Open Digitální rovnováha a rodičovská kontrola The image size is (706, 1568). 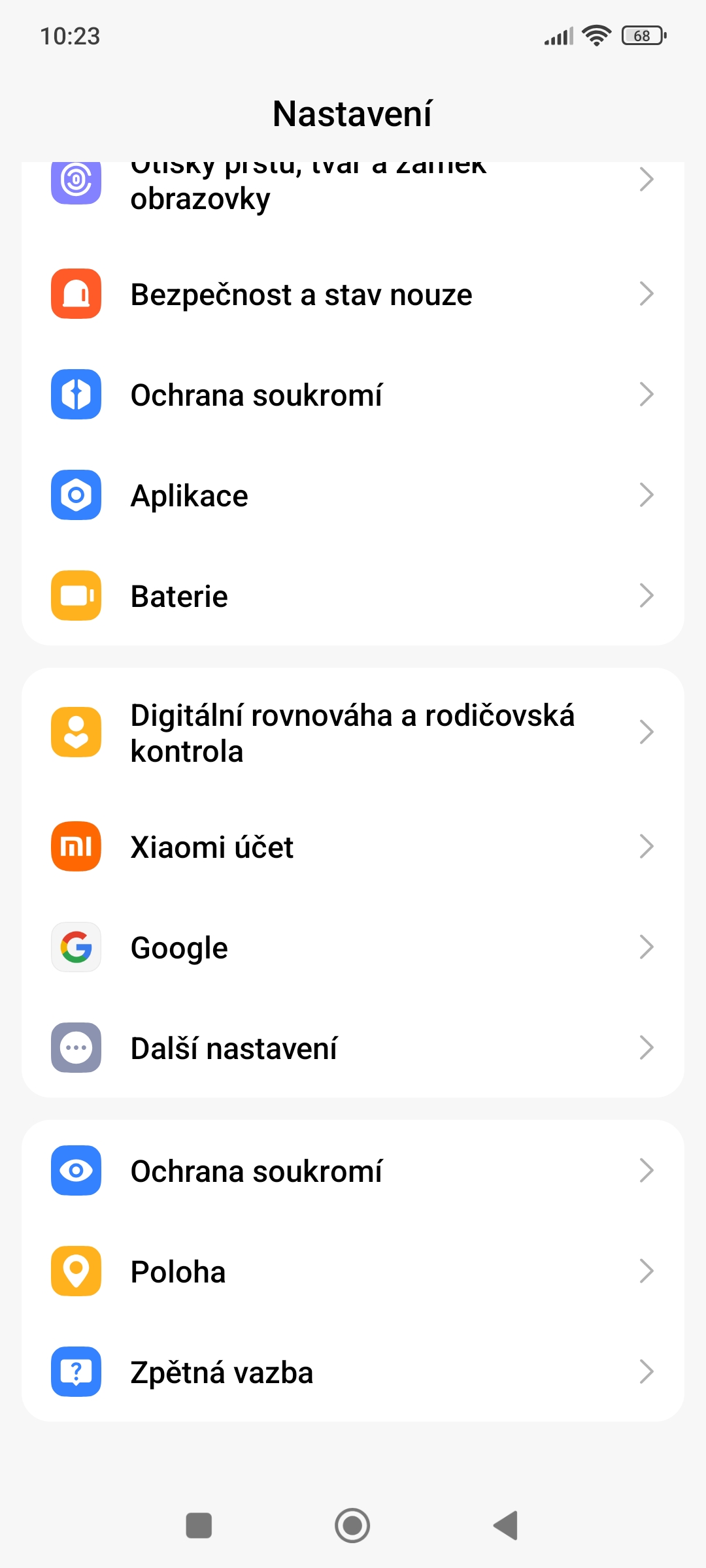point(353,733)
